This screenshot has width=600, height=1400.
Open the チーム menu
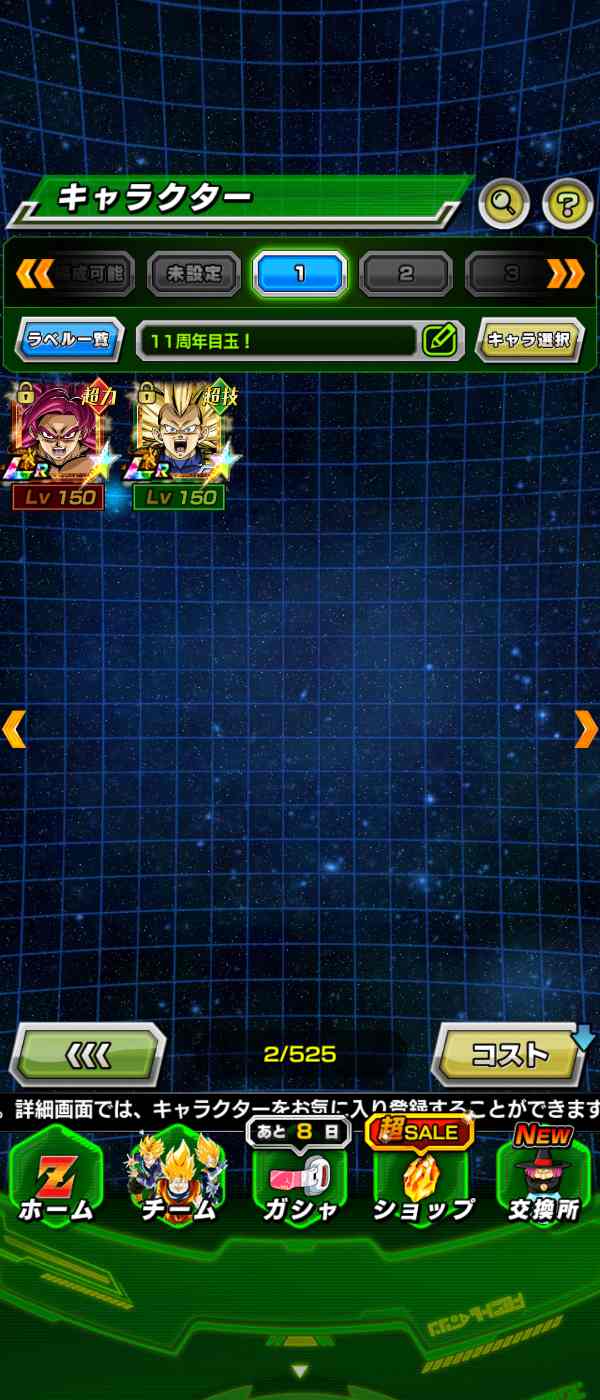(177, 1180)
